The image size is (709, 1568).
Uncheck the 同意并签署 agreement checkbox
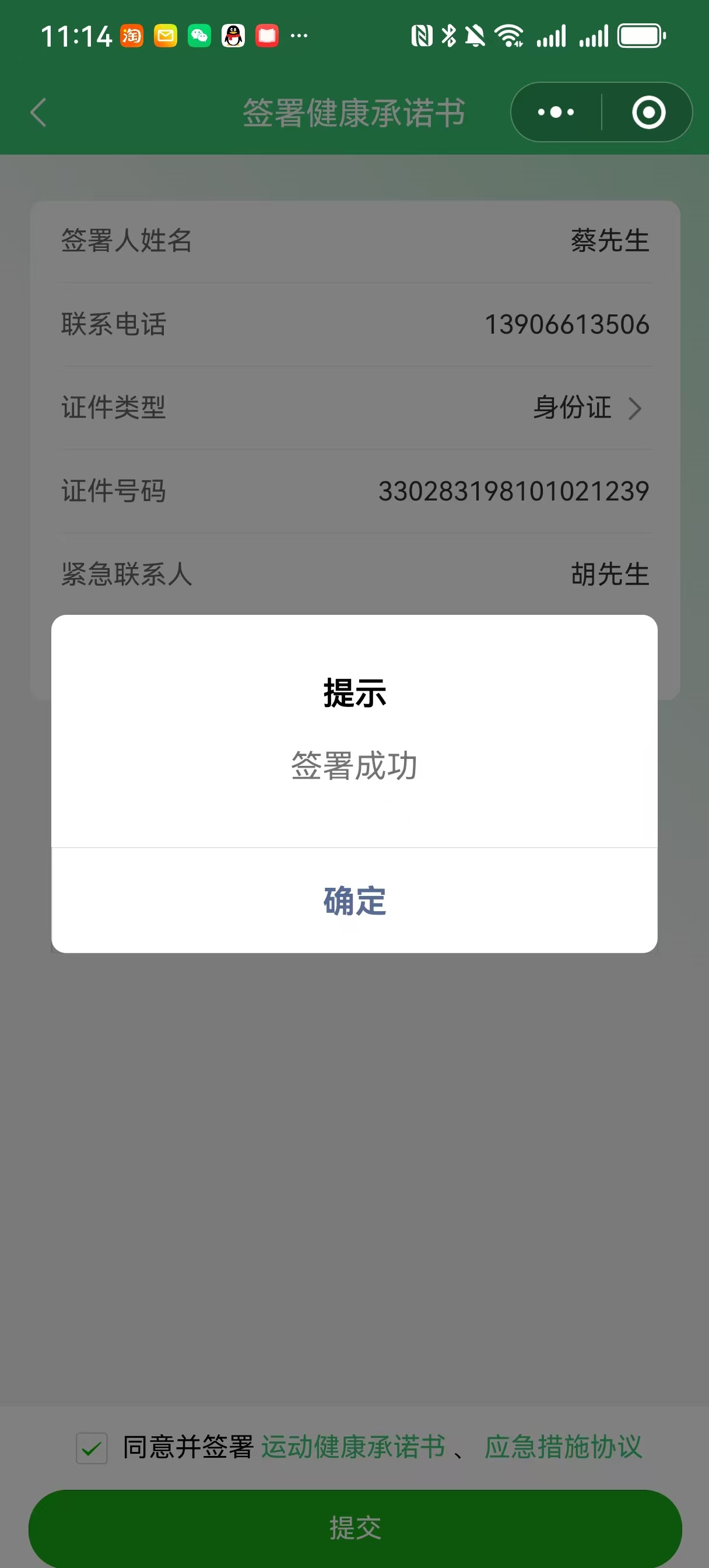click(x=92, y=1448)
